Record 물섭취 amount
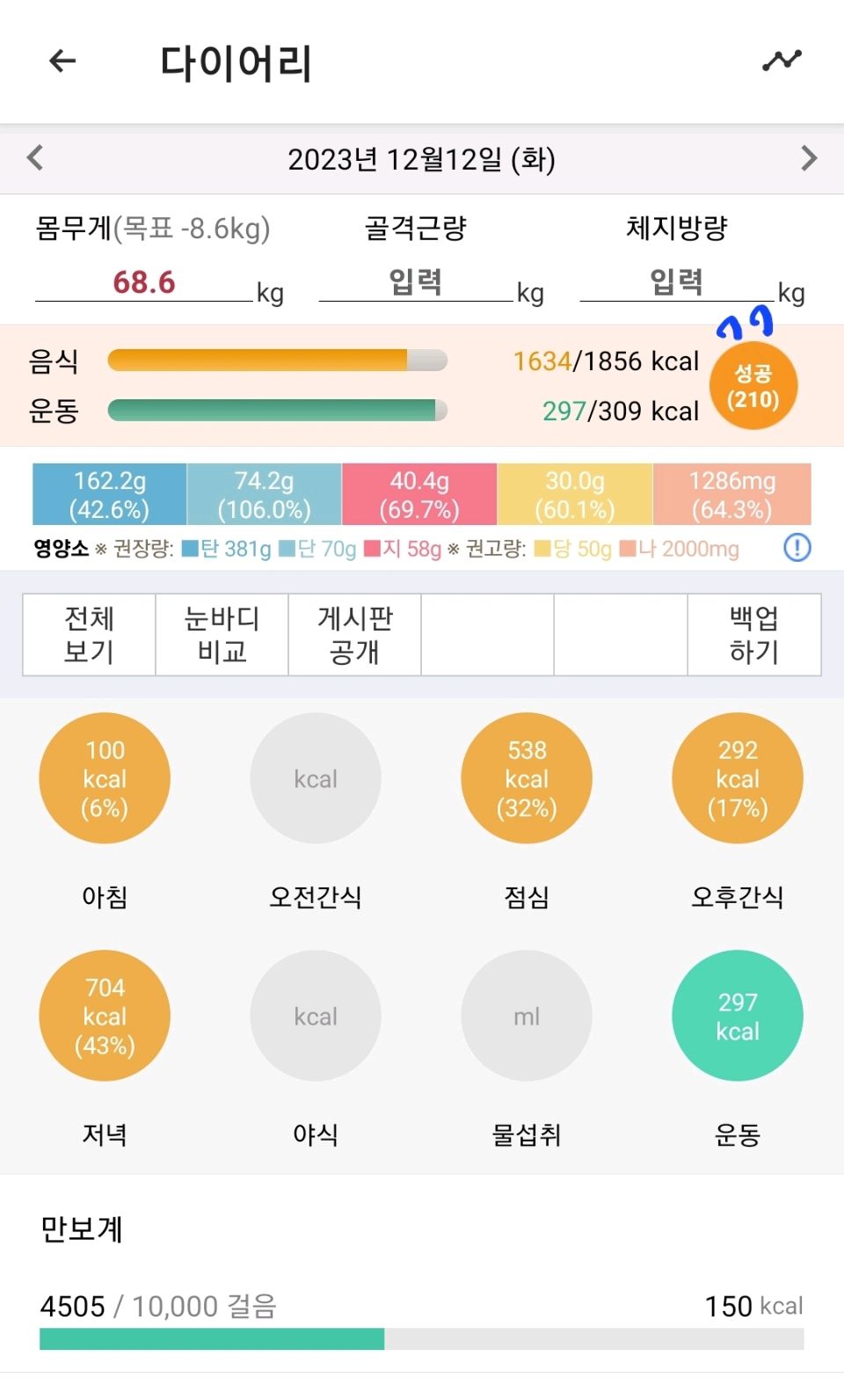Image resolution: width=844 pixels, height=1400 pixels. pyautogui.click(x=527, y=1016)
